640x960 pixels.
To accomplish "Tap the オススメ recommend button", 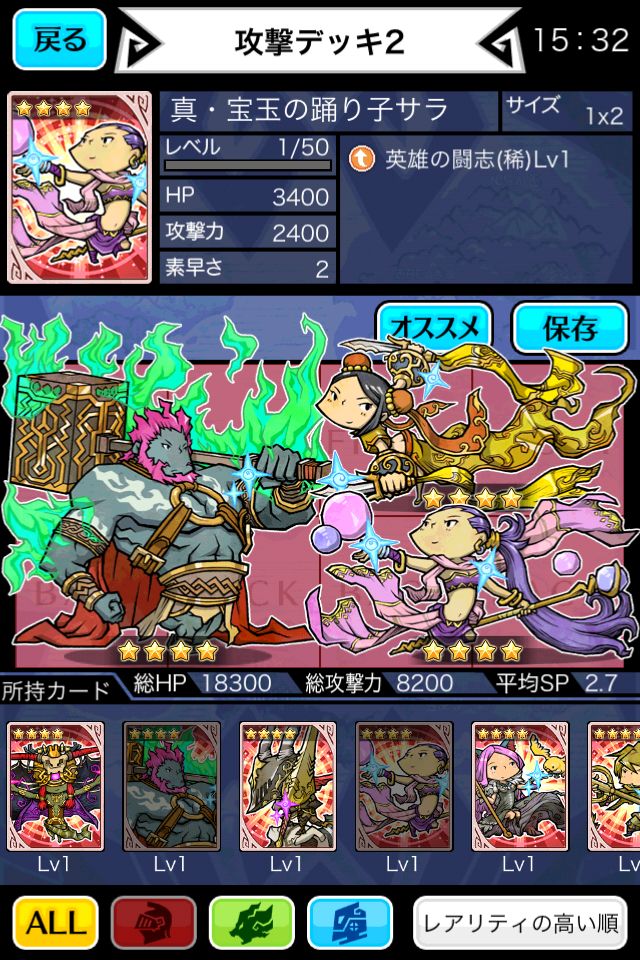I will pos(434,328).
